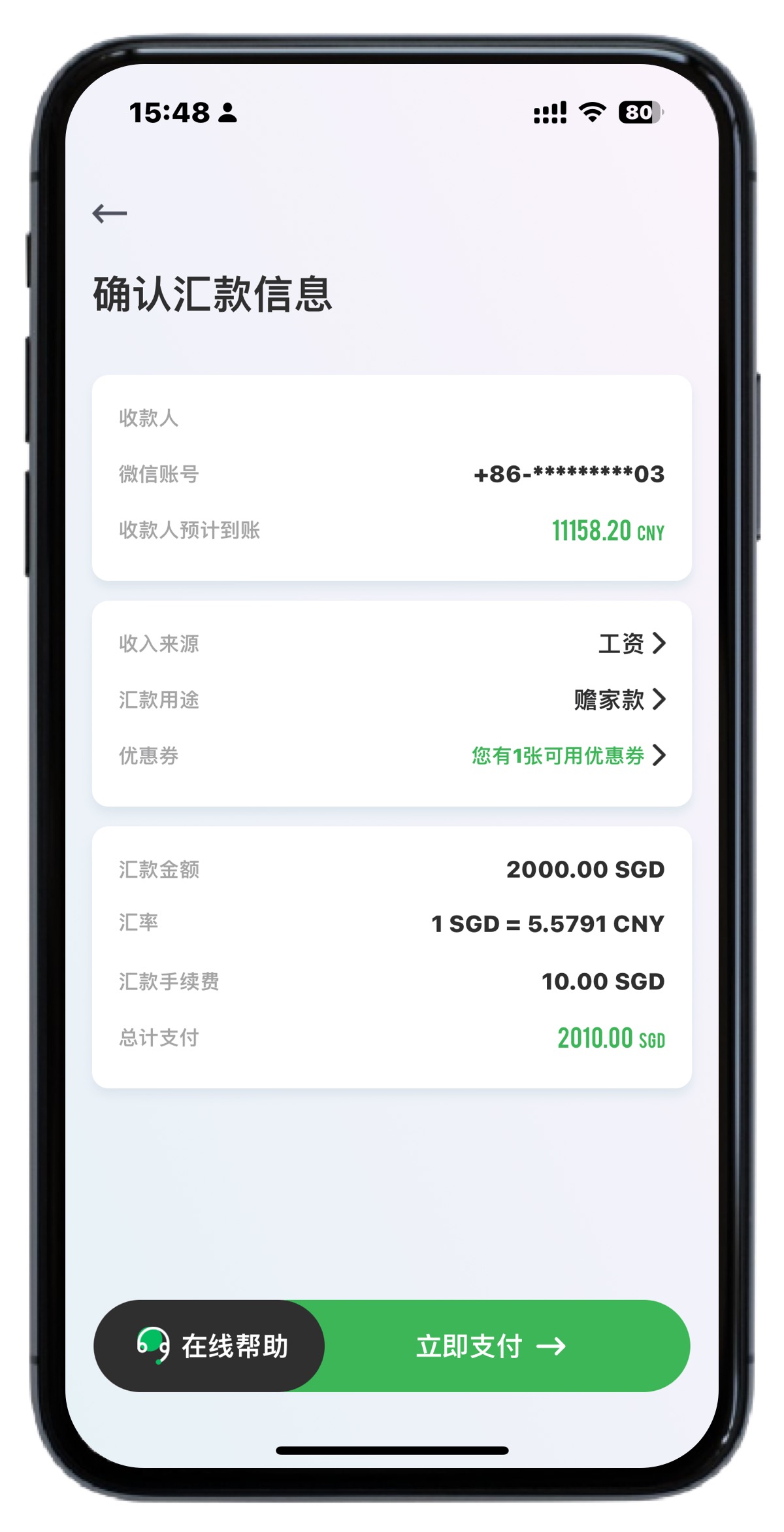The height and width of the screenshot is (1532, 784).
Task: Go back using the top-left arrow
Action: pyautogui.click(x=110, y=213)
